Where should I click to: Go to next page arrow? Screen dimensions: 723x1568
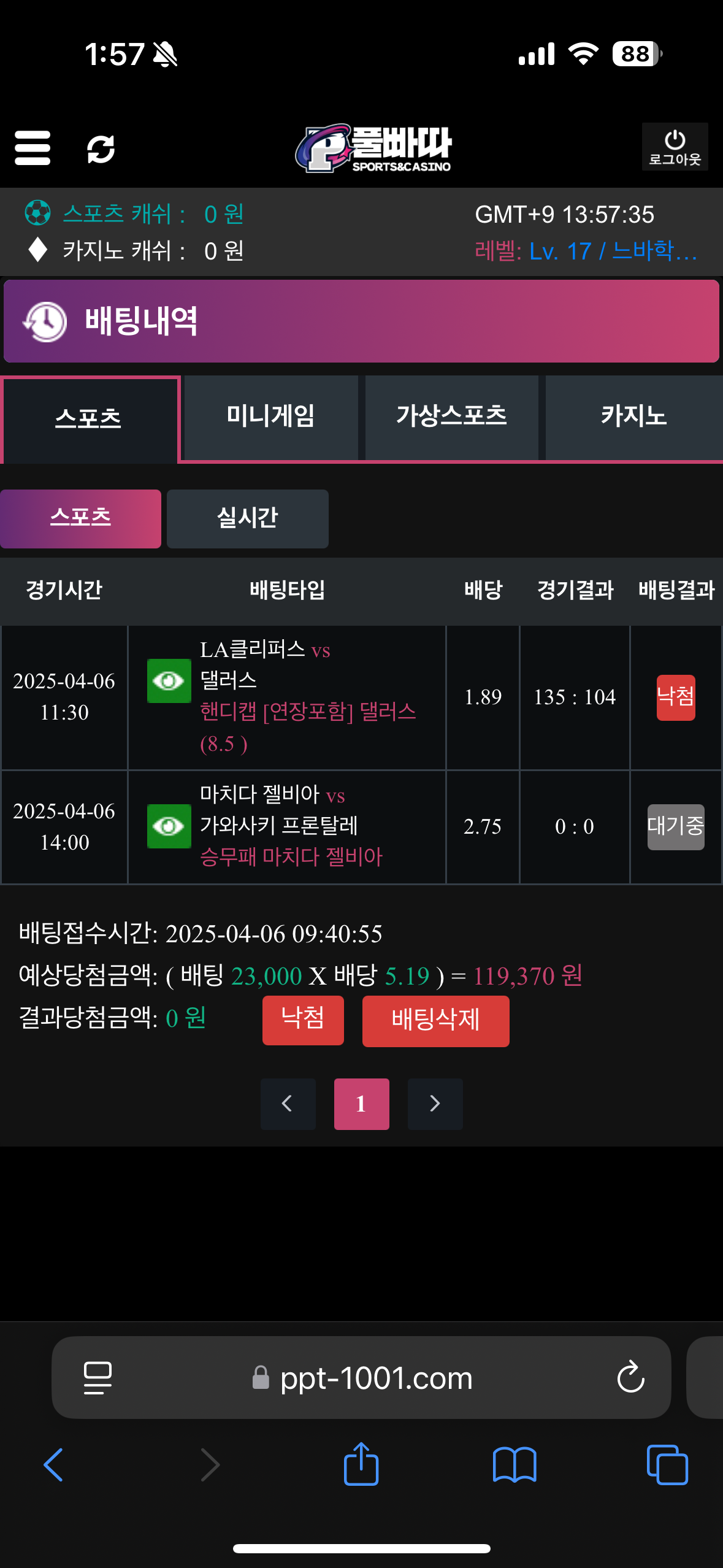pos(435,1104)
